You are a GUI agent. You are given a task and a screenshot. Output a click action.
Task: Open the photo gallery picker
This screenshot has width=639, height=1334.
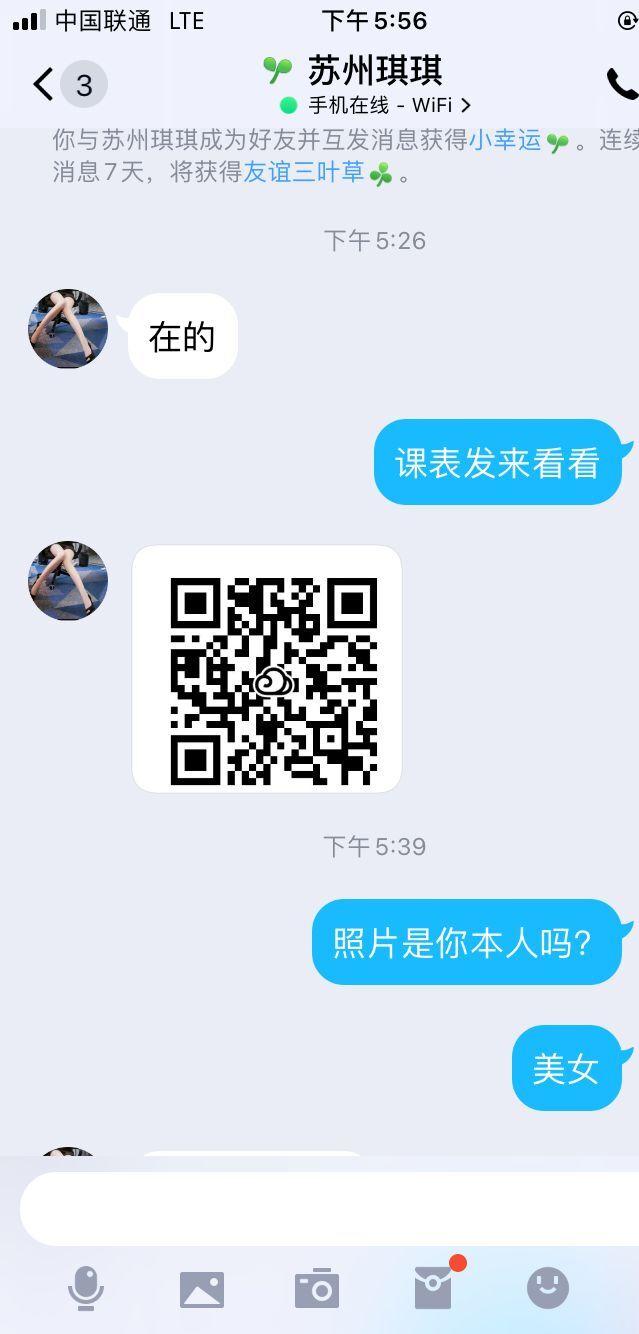[202, 1289]
